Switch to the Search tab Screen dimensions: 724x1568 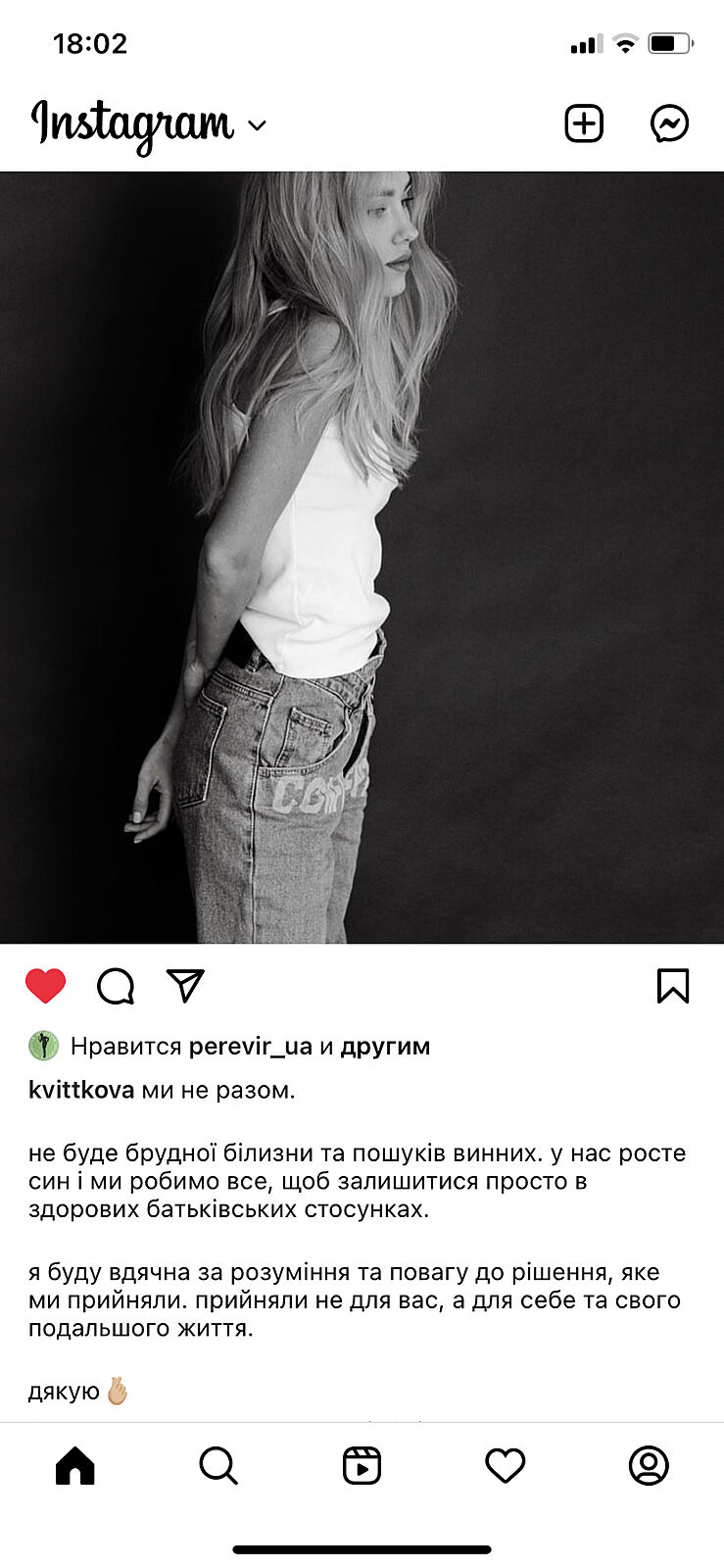click(x=218, y=1466)
